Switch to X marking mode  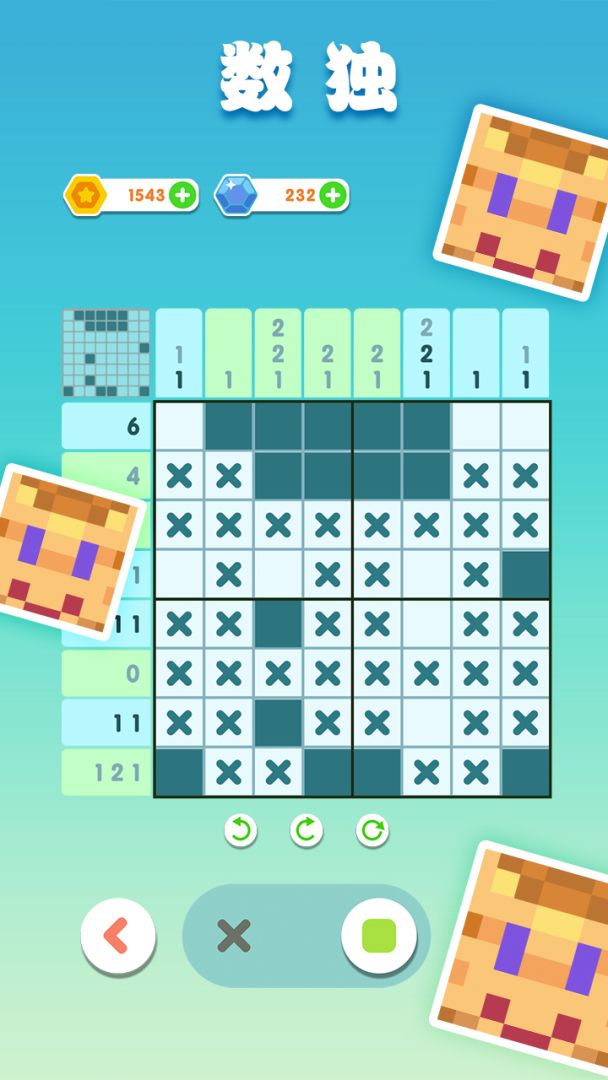click(x=234, y=937)
